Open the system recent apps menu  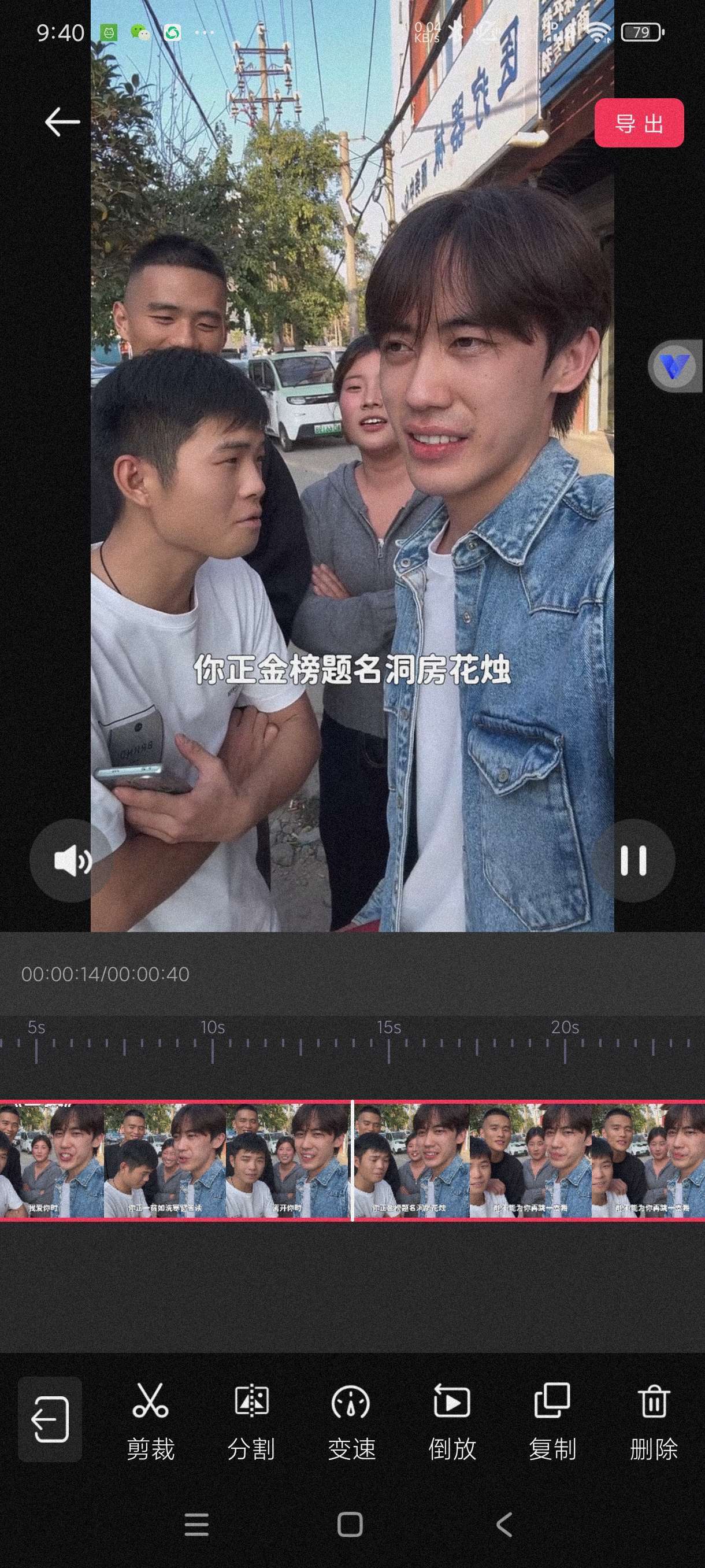(196, 1525)
